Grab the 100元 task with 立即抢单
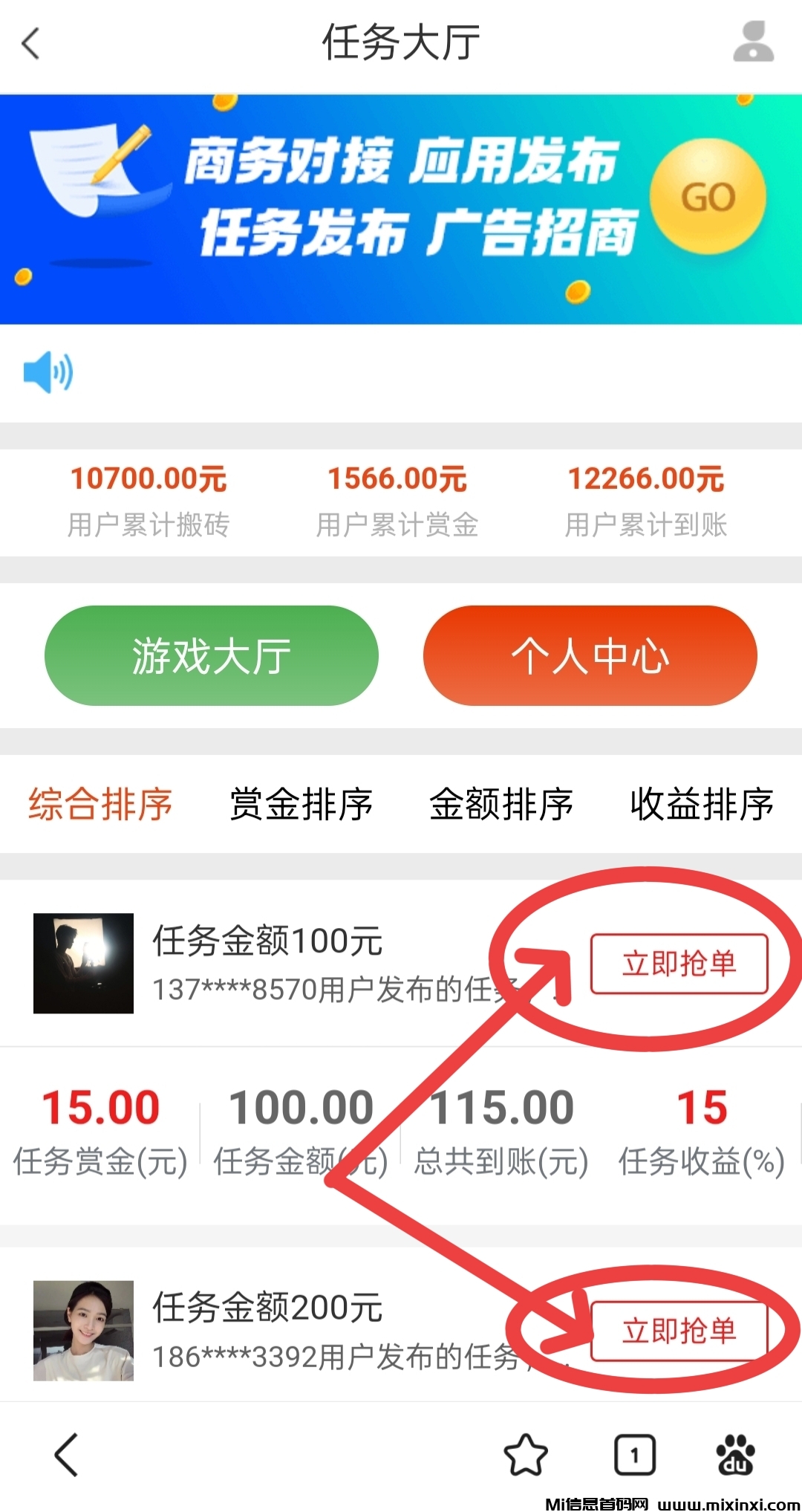 [679, 964]
